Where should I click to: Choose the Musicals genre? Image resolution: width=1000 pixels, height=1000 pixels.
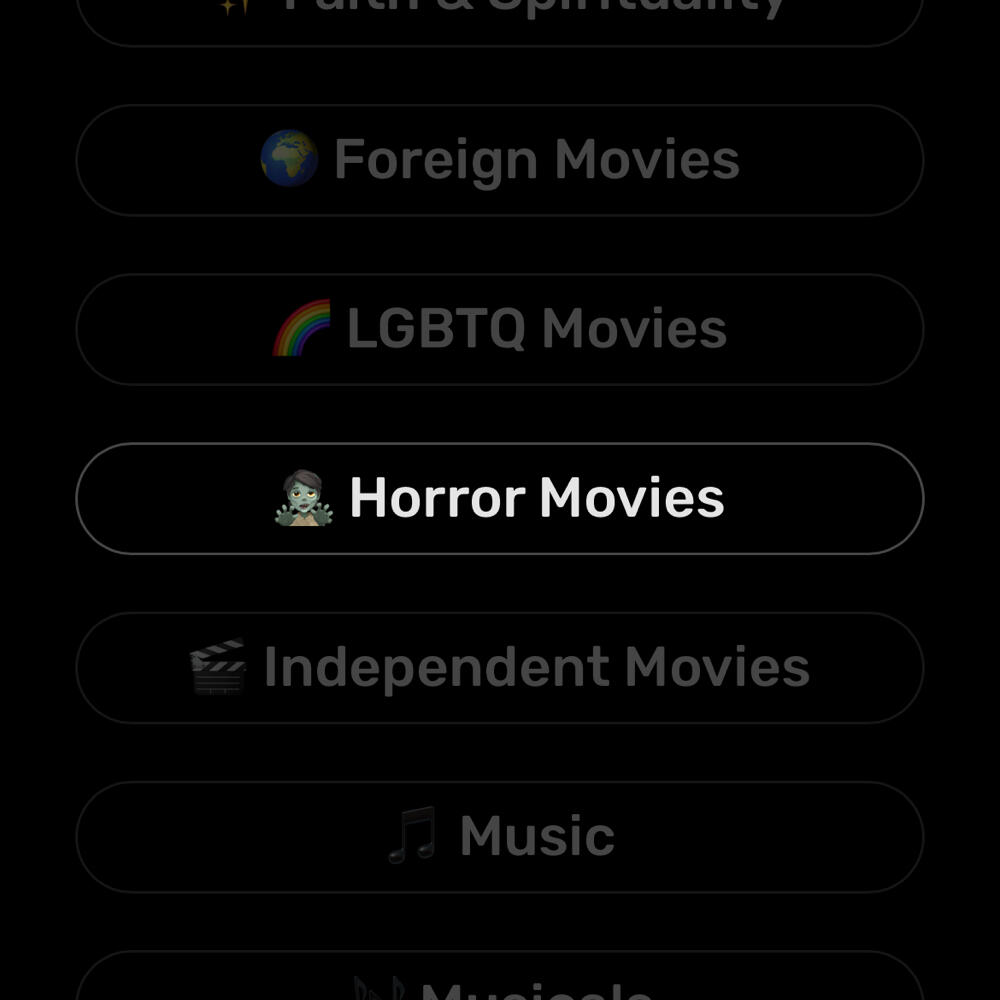(x=500, y=982)
